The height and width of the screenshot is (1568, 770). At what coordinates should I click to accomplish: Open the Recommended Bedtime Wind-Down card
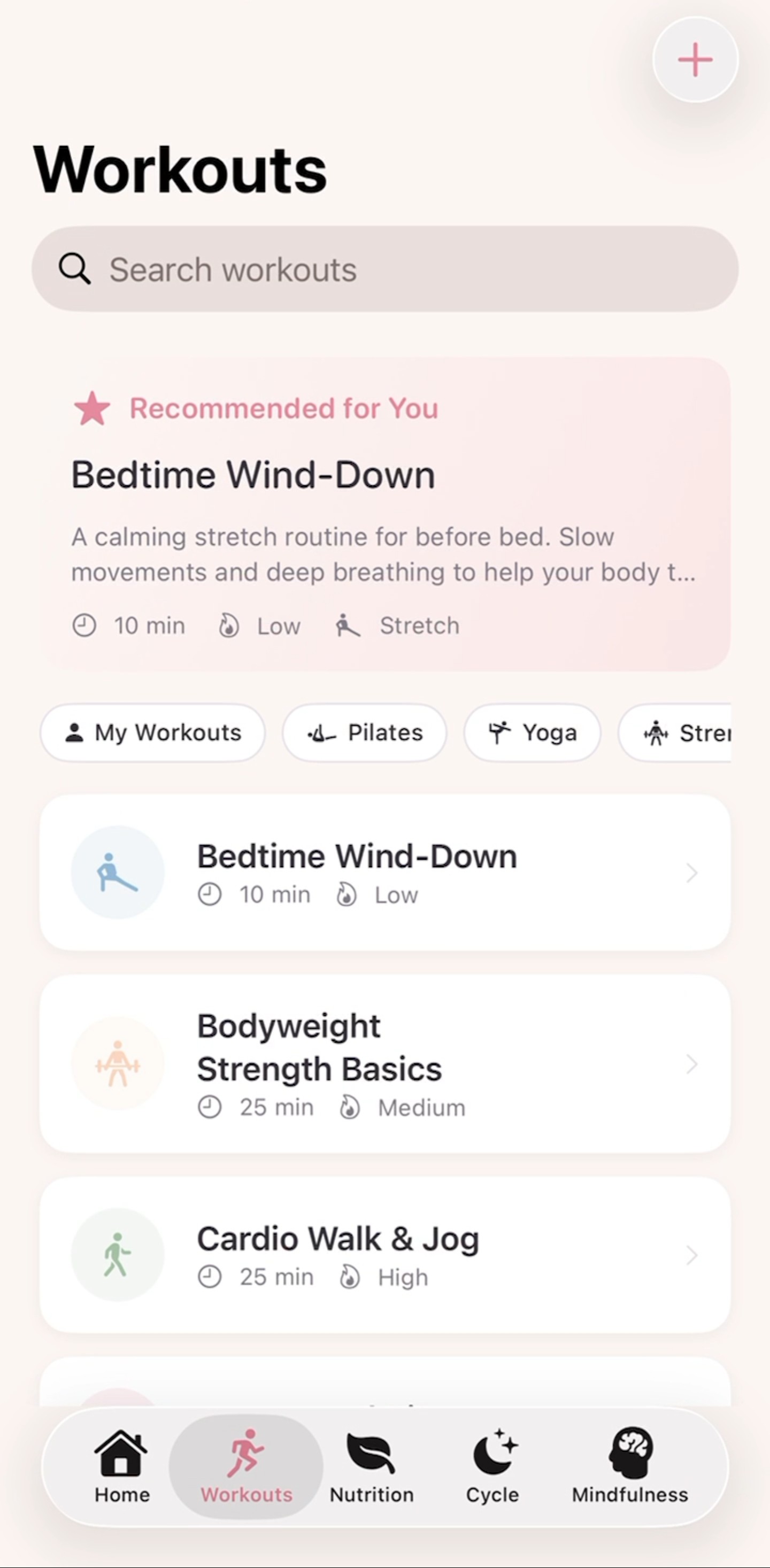(x=384, y=514)
